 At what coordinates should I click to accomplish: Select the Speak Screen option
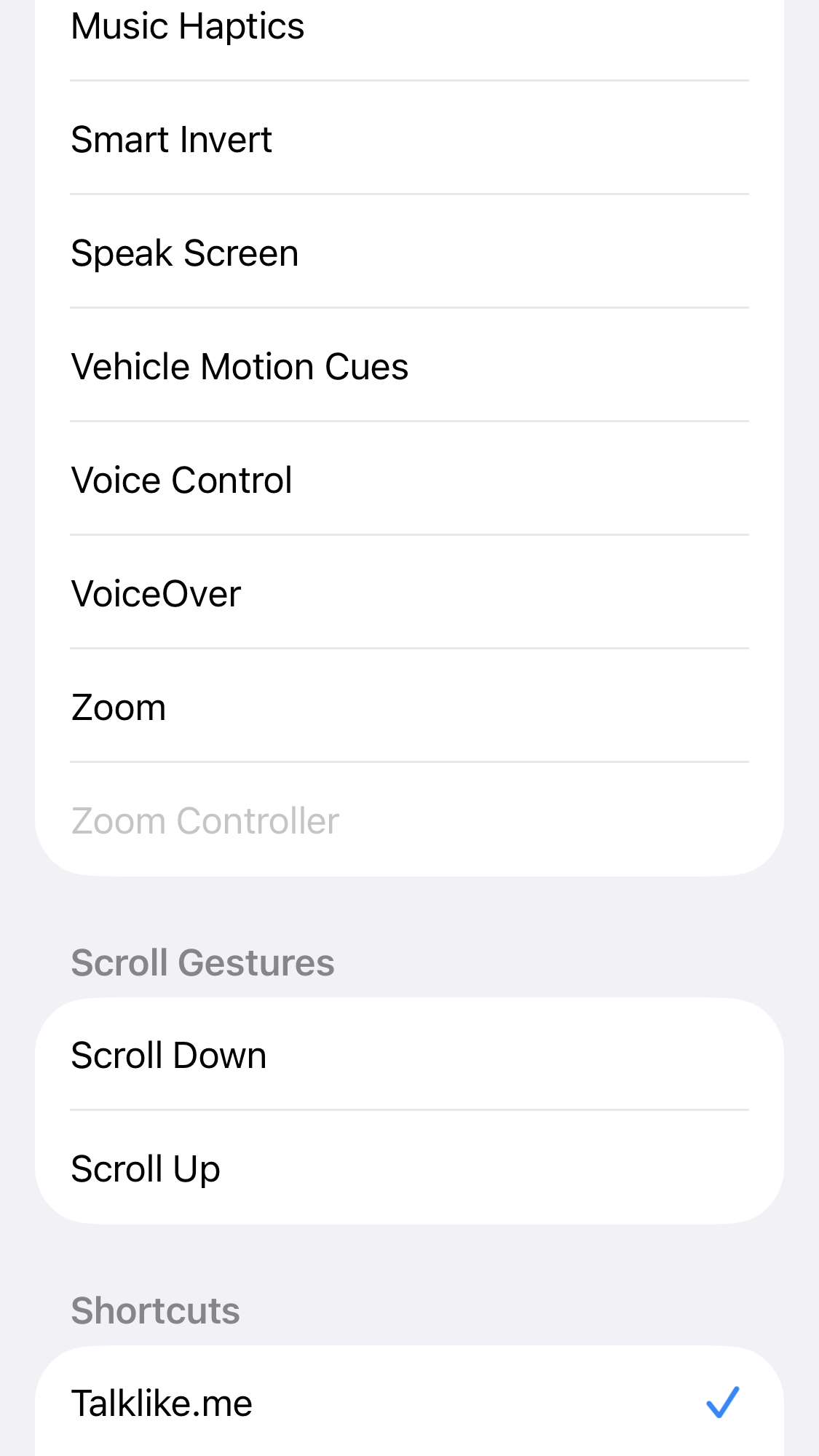pyautogui.click(x=408, y=253)
